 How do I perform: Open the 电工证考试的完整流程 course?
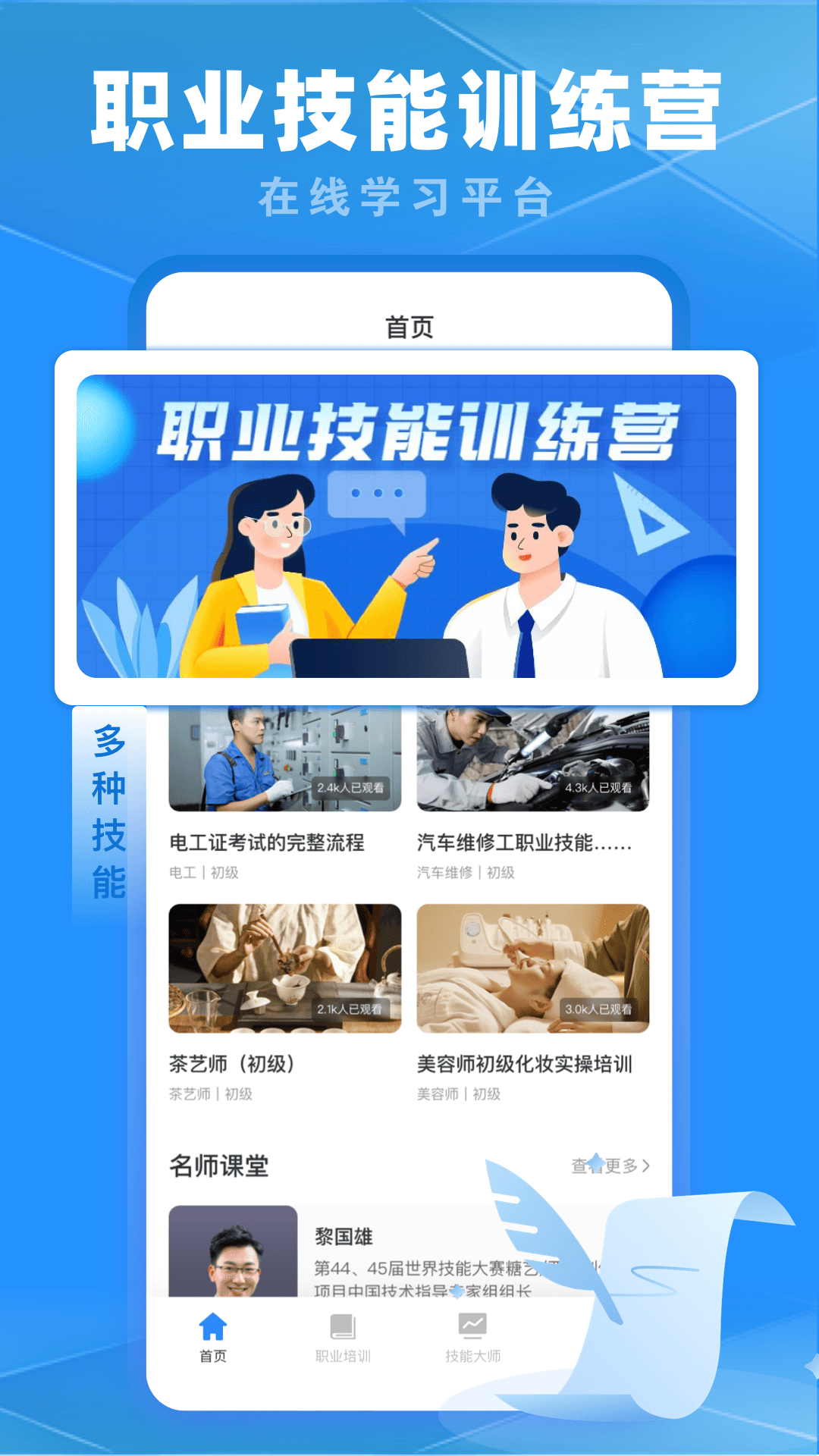click(267, 842)
